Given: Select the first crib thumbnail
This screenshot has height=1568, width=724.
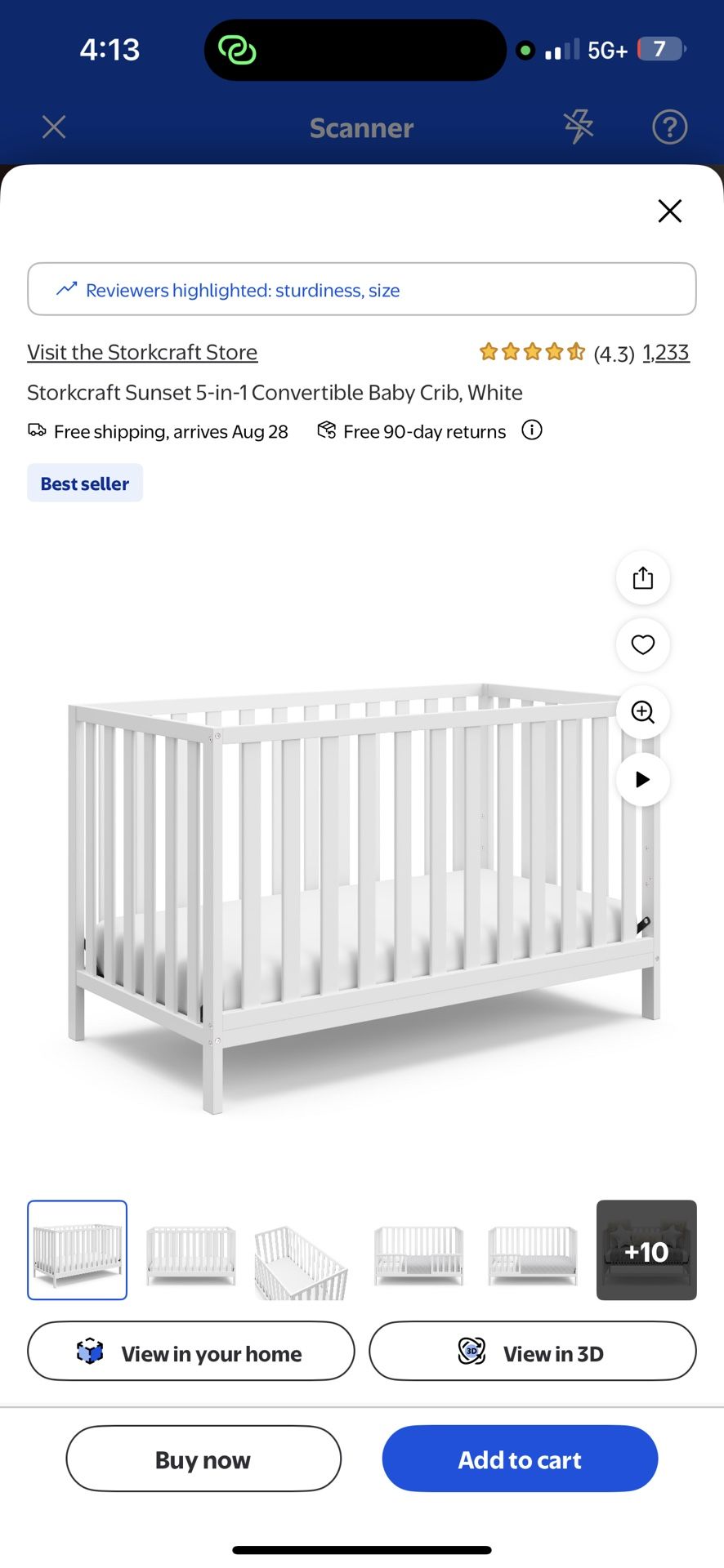Looking at the screenshot, I should click(x=78, y=1250).
